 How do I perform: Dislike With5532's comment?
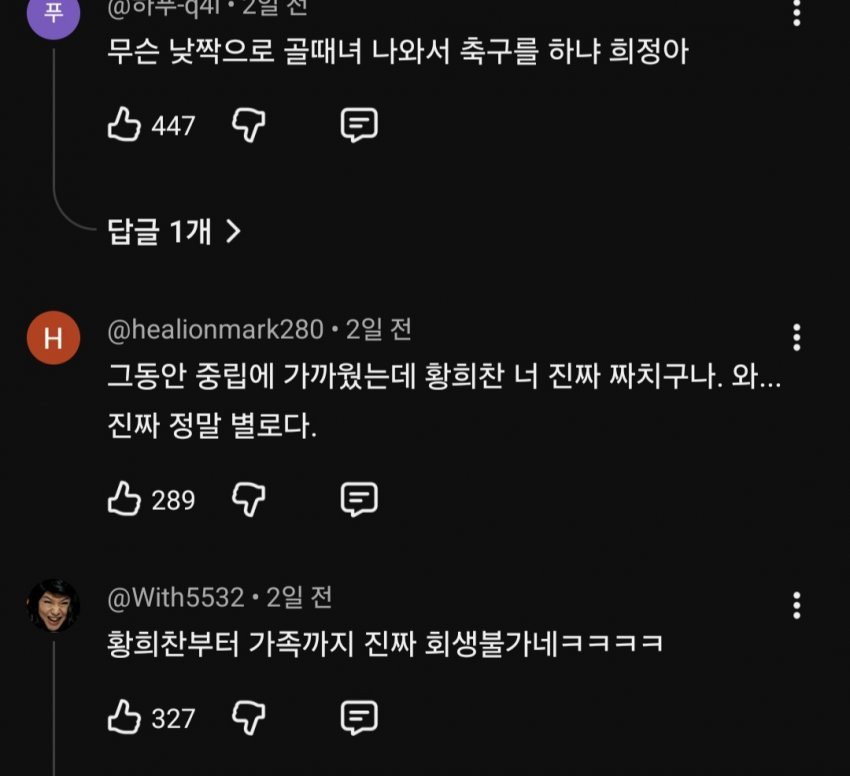(x=248, y=717)
